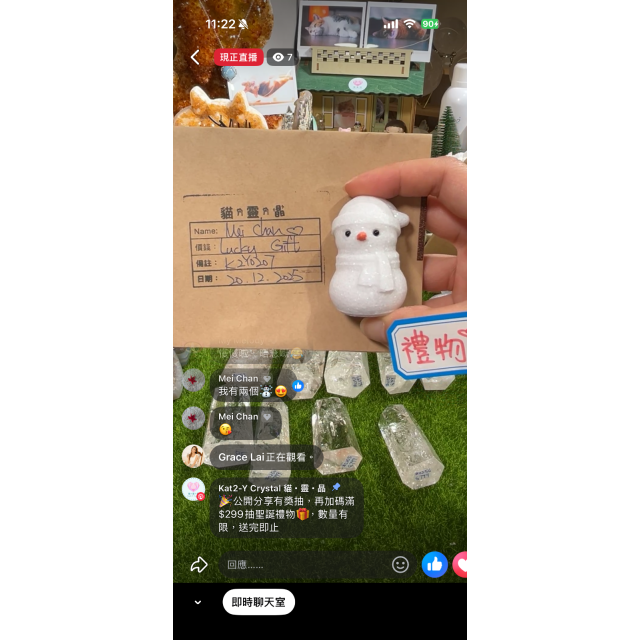640x640 pixels.
Task: Collapse the chat using the down chevron
Action: click(198, 602)
